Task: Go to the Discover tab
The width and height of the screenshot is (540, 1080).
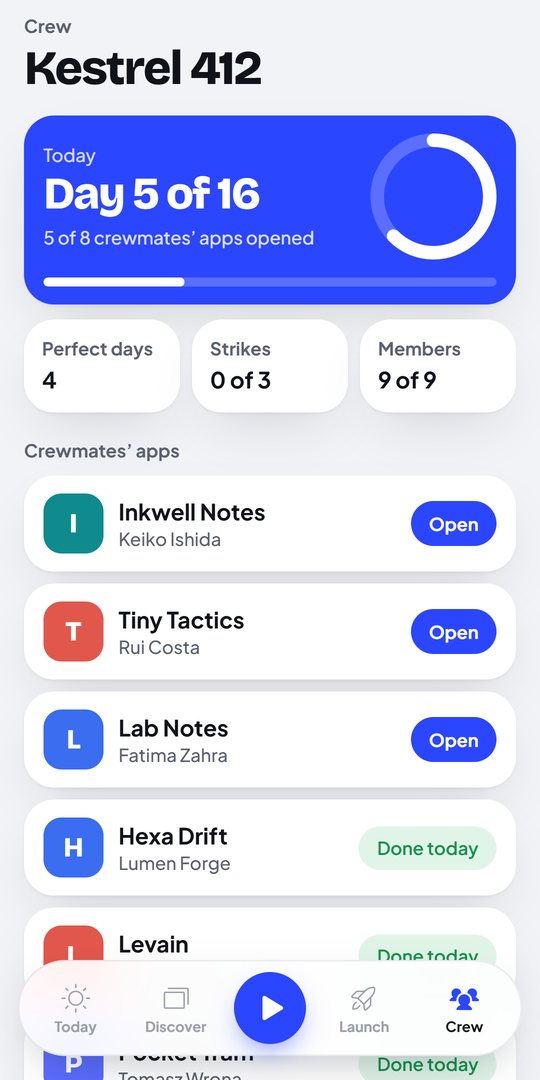Action: tap(176, 1008)
